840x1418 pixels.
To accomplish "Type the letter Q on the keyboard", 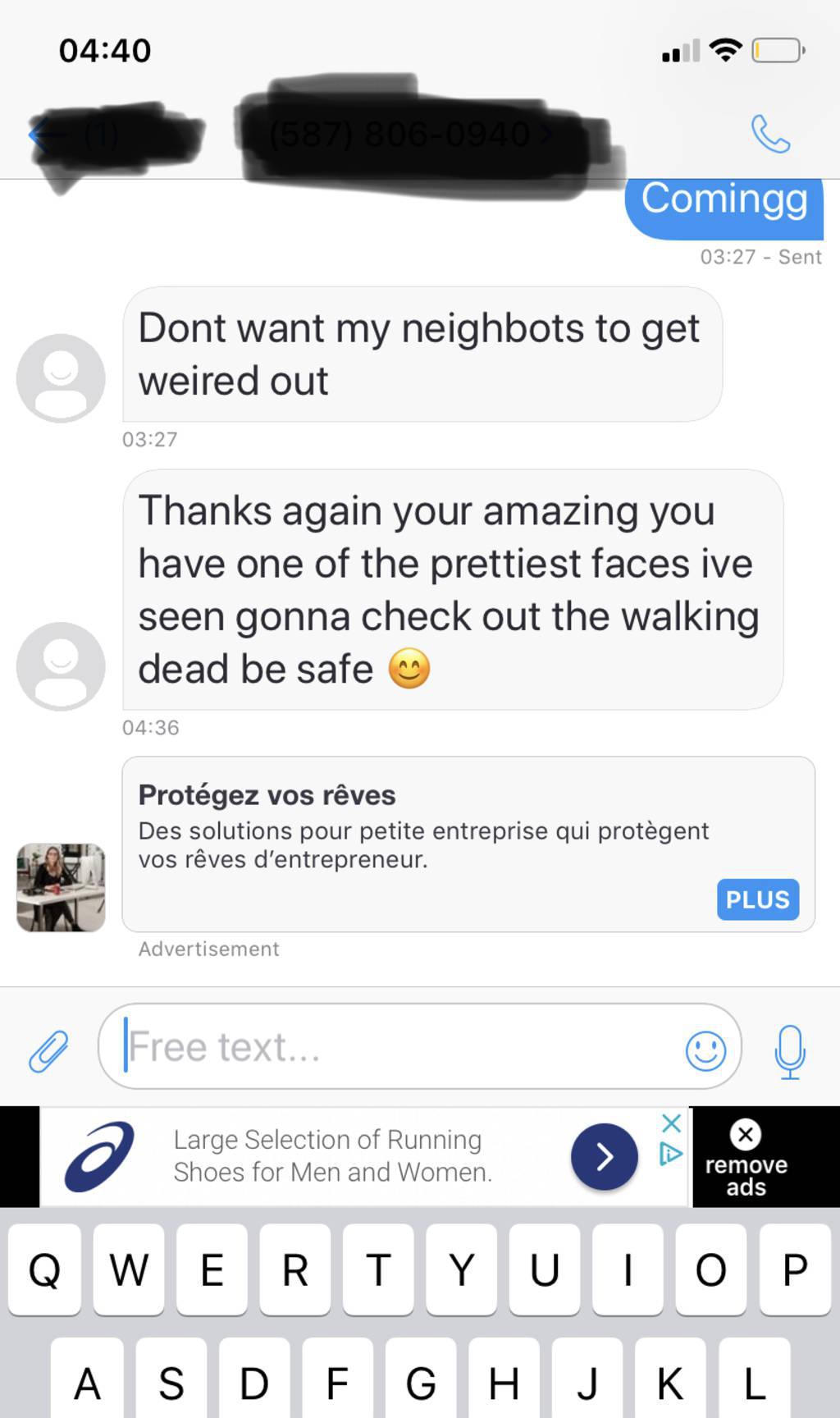I will pos(45,1269).
